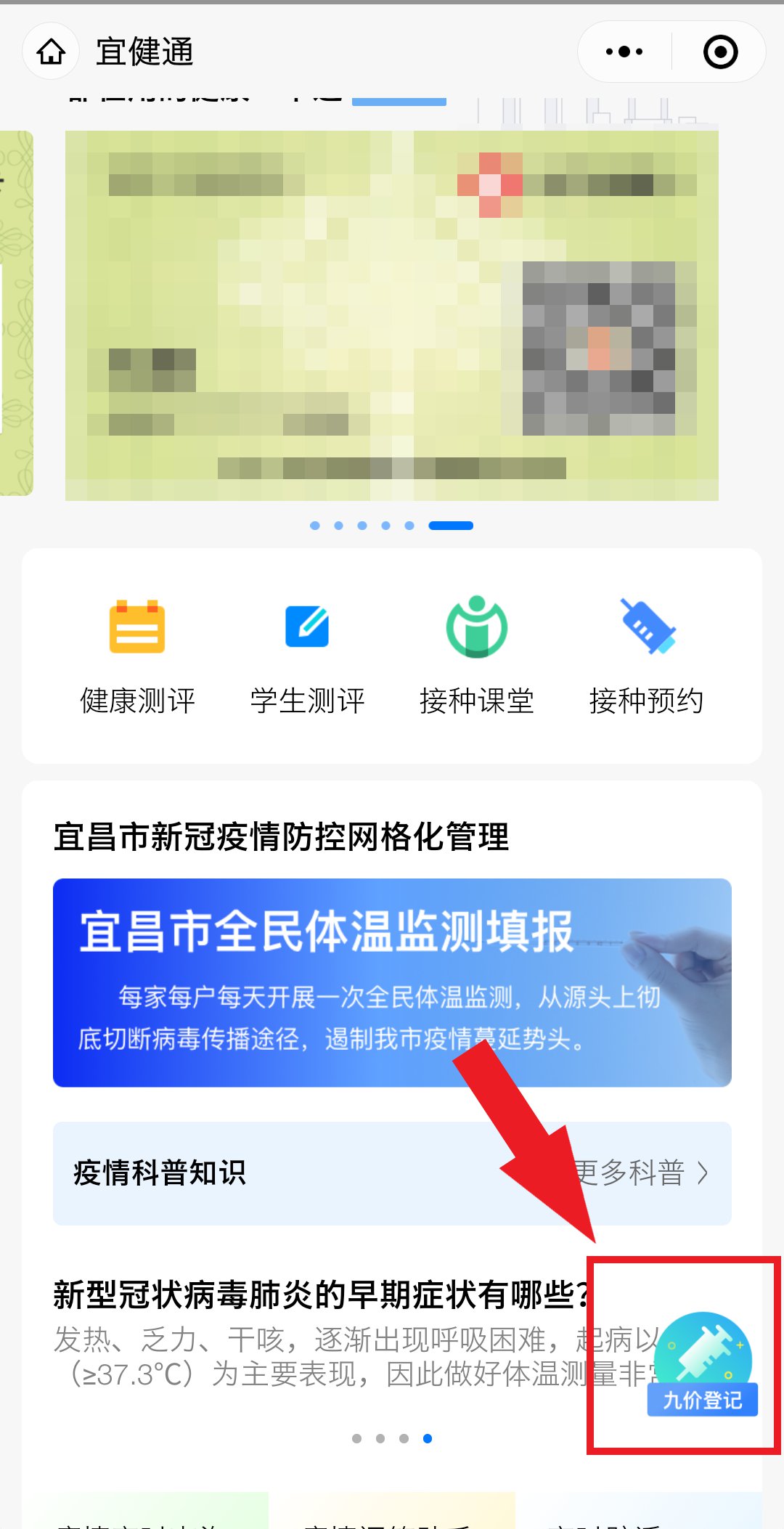View 更多科普 articles
The width and height of the screenshot is (784, 1529).
click(640, 1173)
